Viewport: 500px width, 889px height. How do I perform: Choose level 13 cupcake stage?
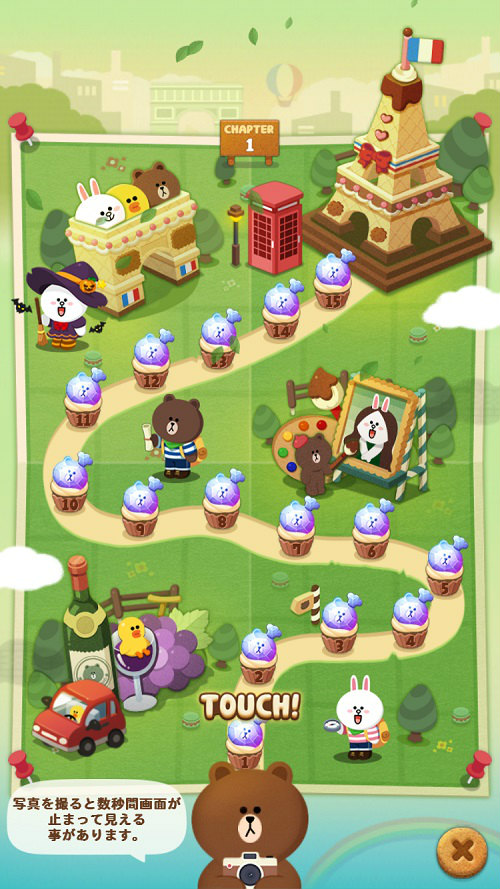pos(219,338)
